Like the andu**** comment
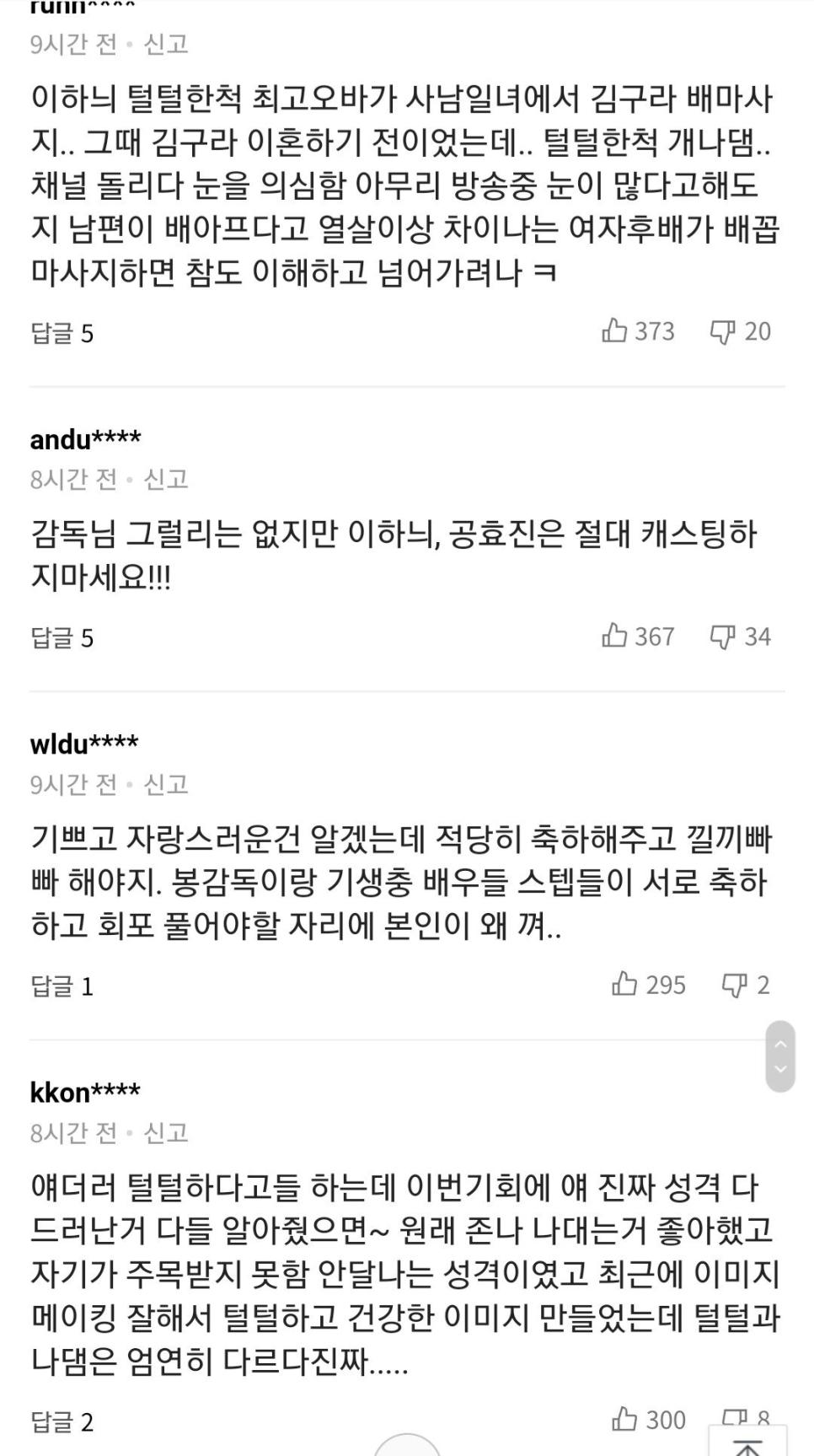This screenshot has height=1456, width=814. (x=638, y=637)
